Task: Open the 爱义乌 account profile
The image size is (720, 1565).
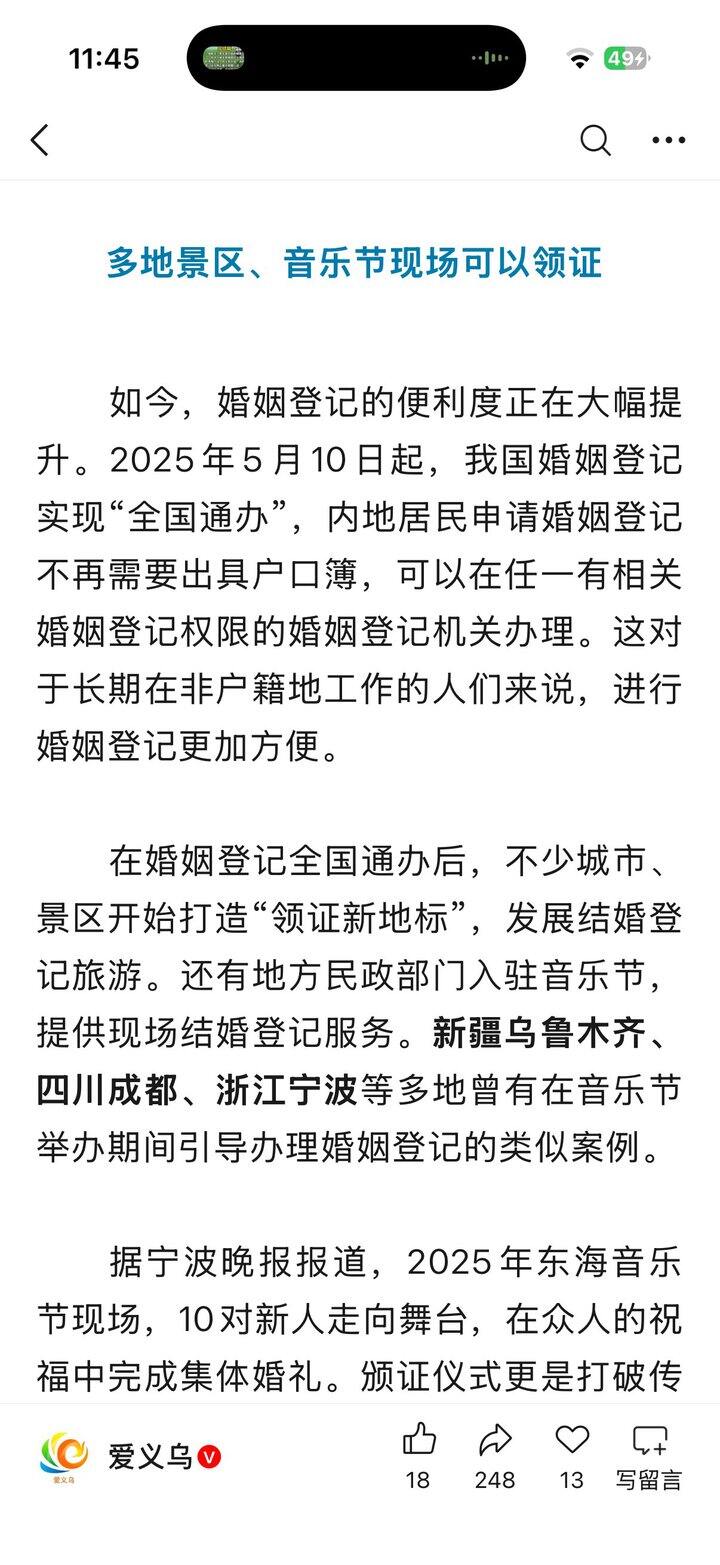Action: pos(130,1457)
